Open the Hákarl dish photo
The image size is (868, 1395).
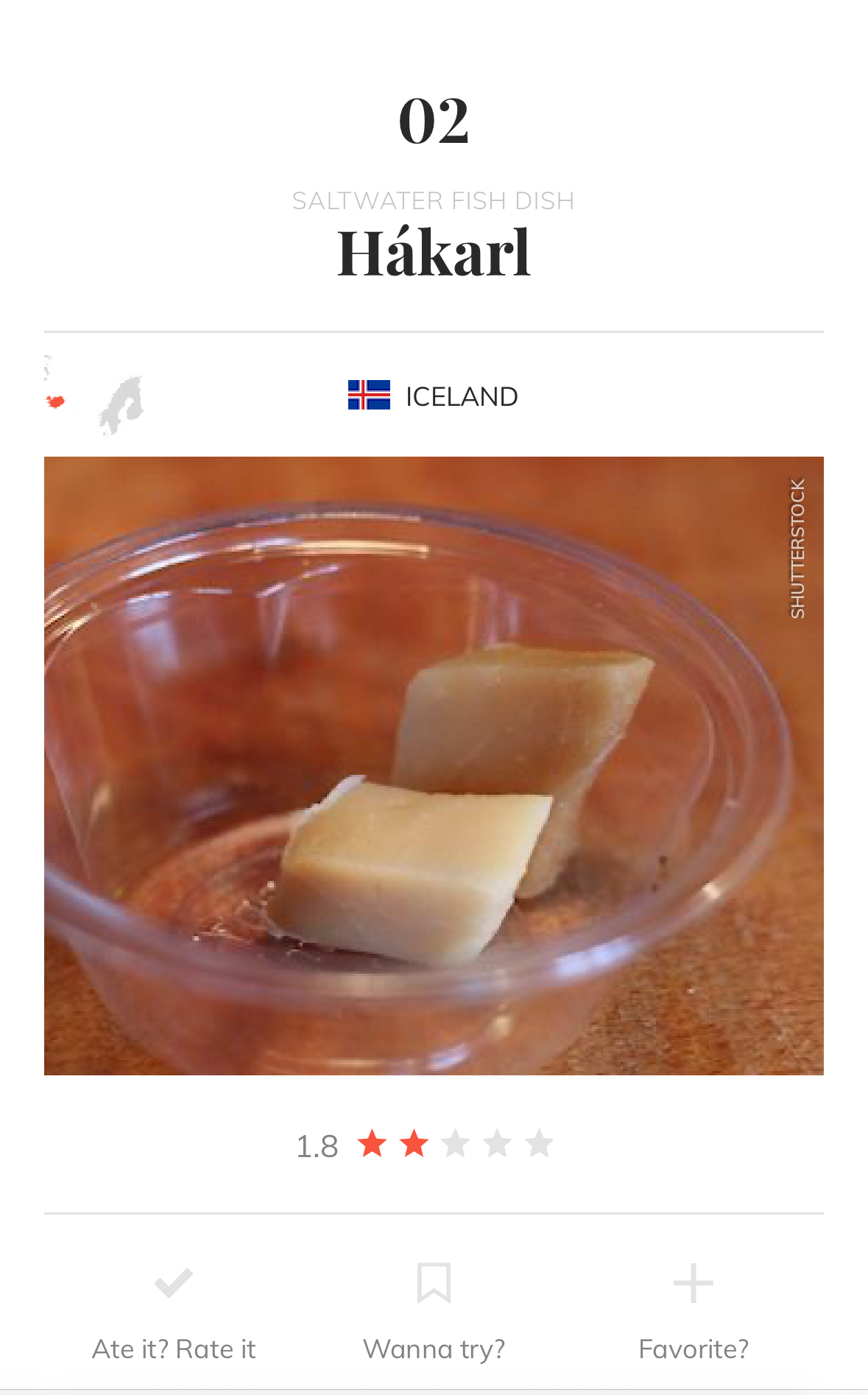[434, 765]
